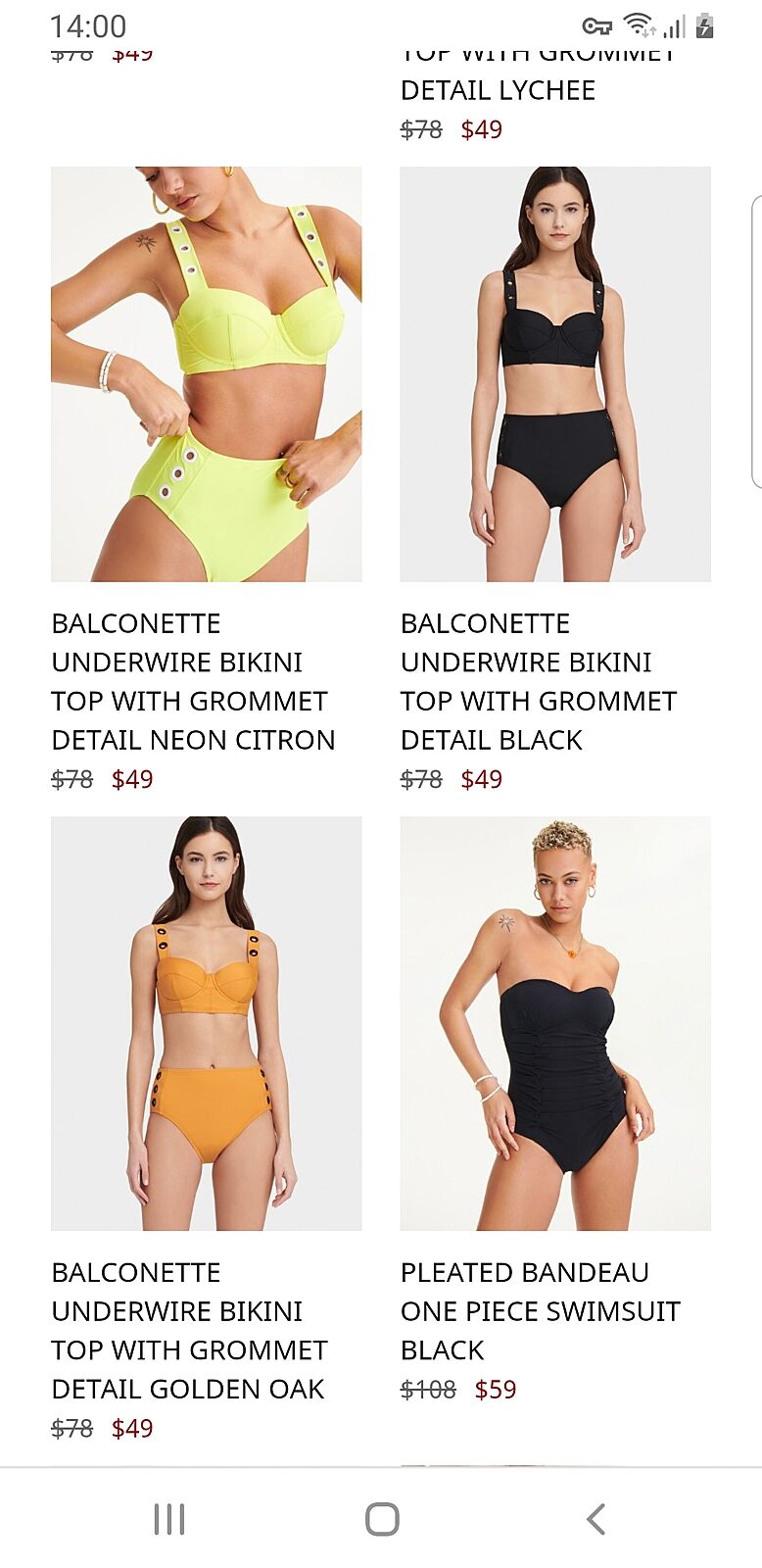The height and width of the screenshot is (1568, 762).
Task: Go to the home screen
Action: point(382,1519)
